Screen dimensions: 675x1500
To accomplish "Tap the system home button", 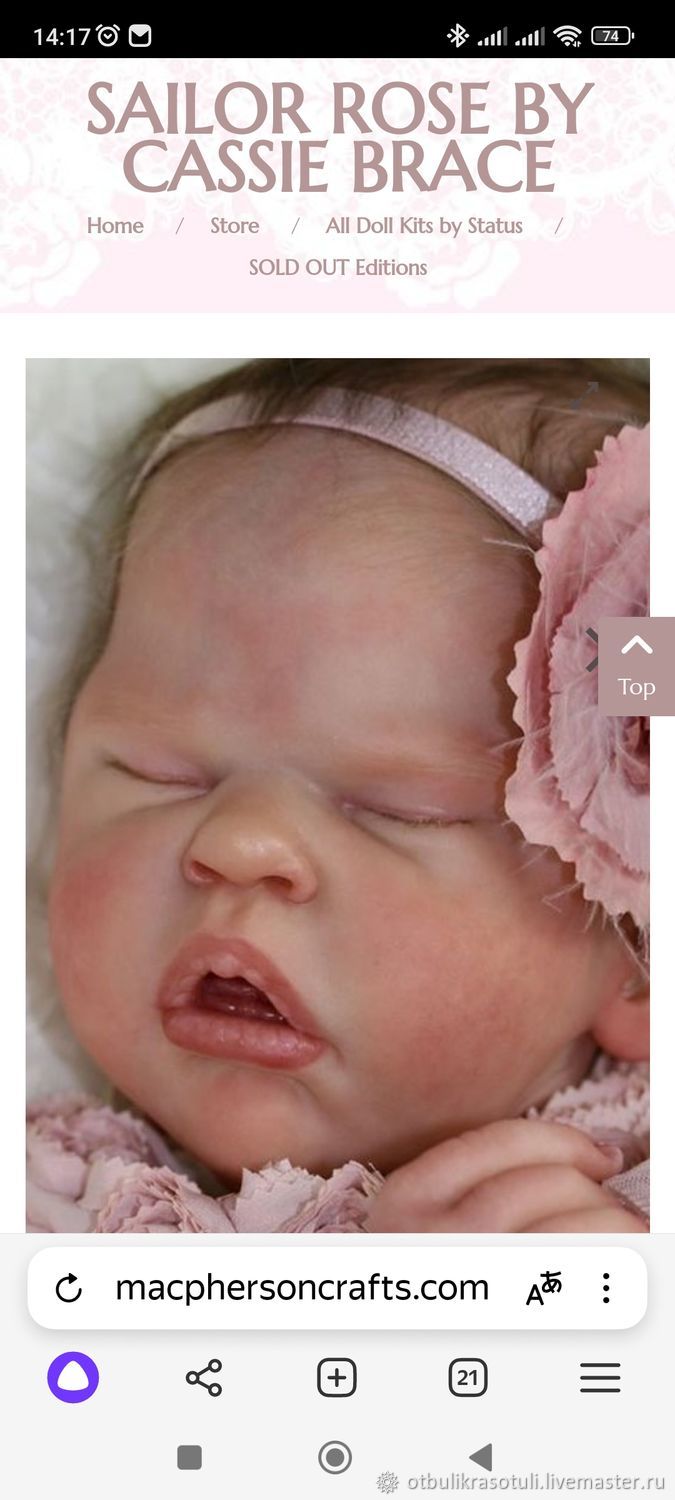I will tap(336, 1457).
